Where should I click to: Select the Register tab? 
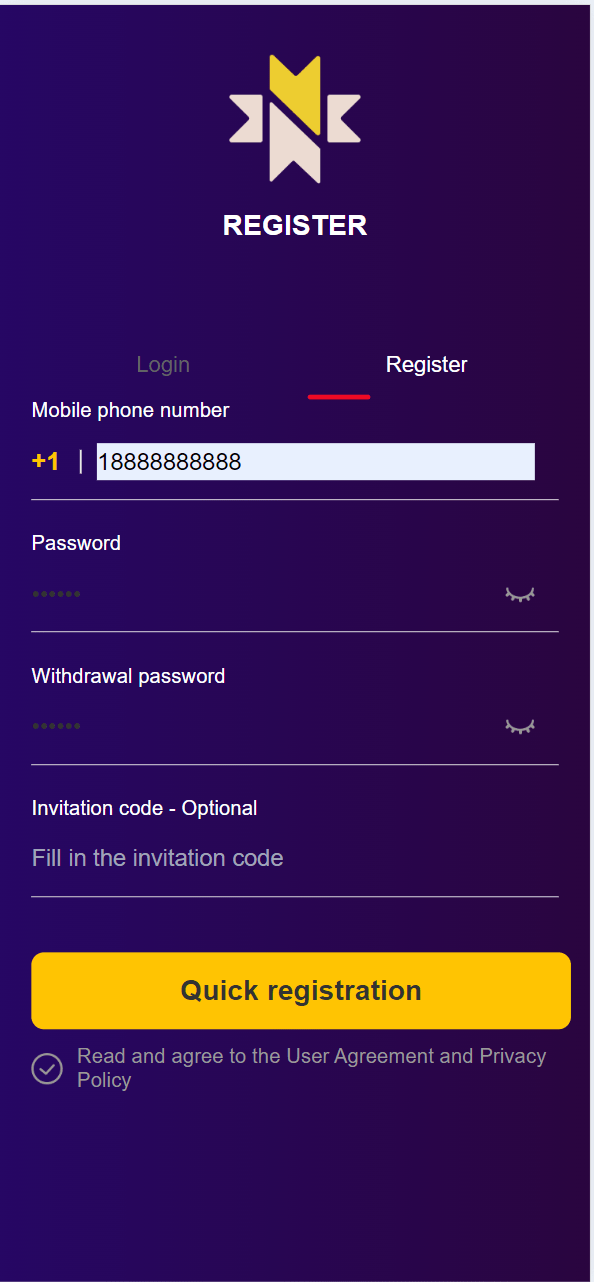(427, 365)
